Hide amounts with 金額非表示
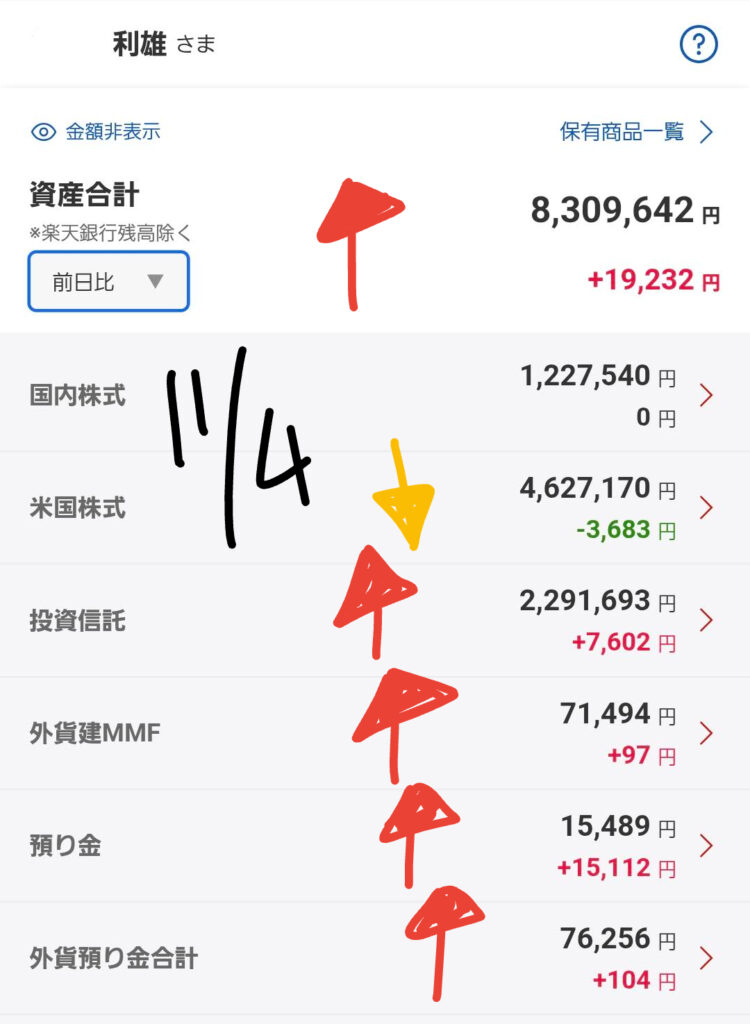Image resolution: width=750 pixels, height=1024 pixels. (x=97, y=131)
